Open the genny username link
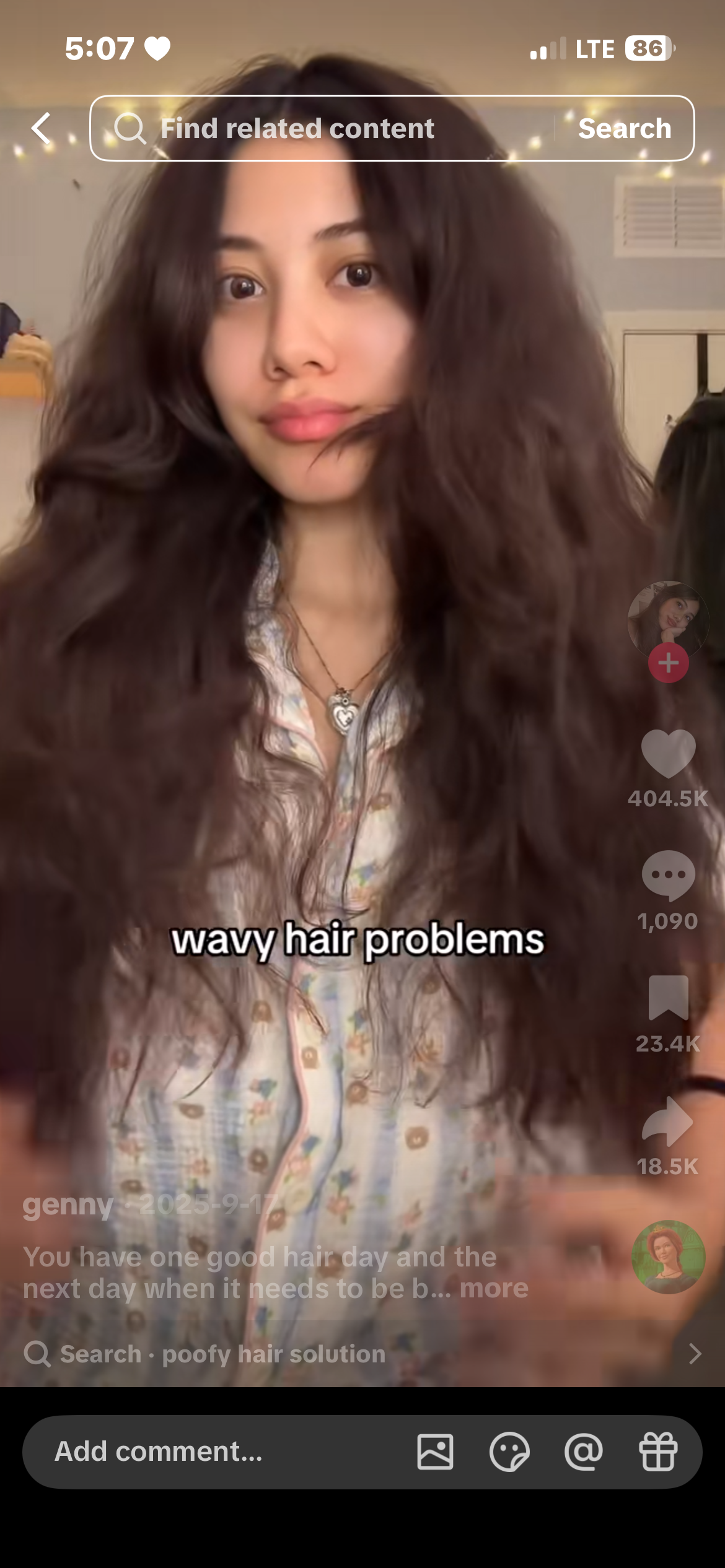 [68, 1205]
